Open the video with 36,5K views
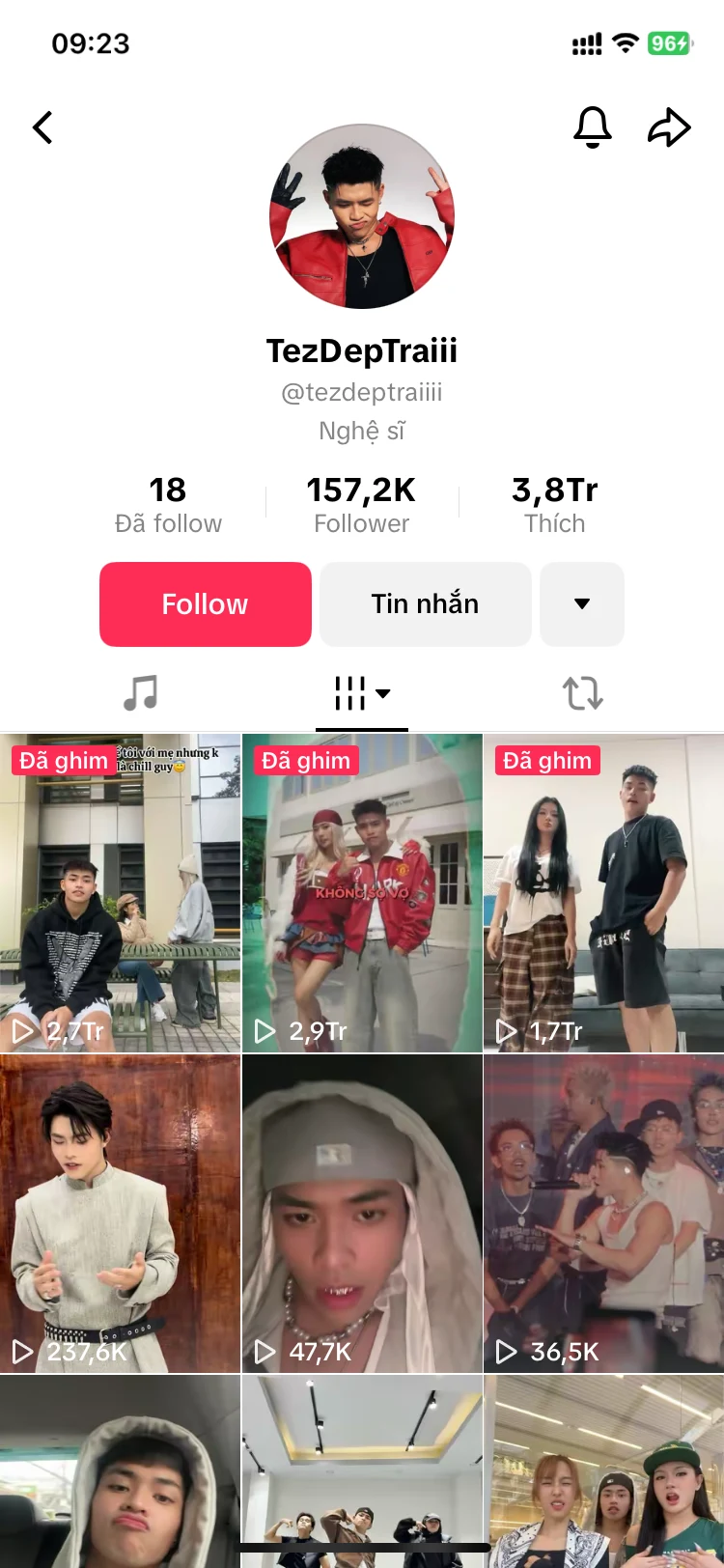724x1568 pixels. [604, 1214]
